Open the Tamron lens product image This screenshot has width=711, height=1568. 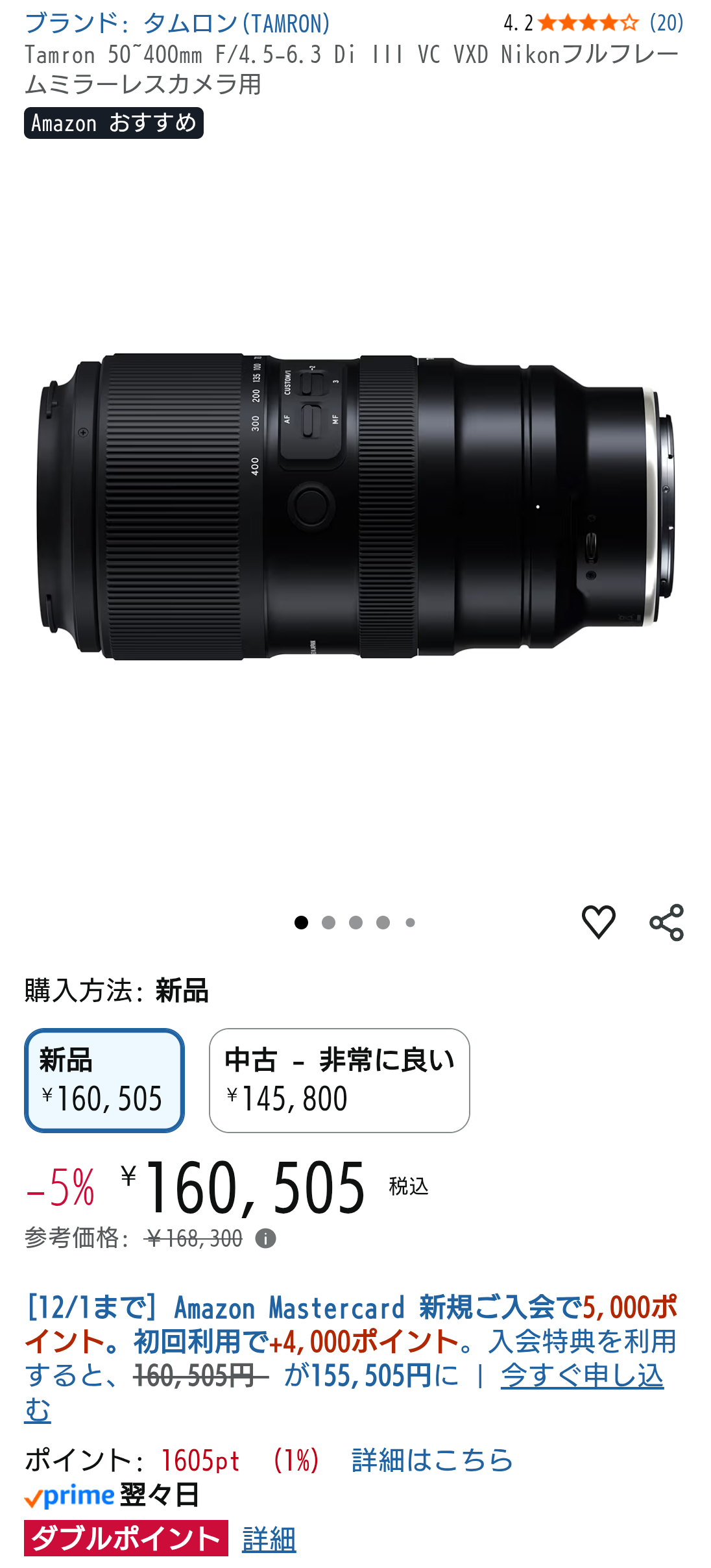pos(356,506)
